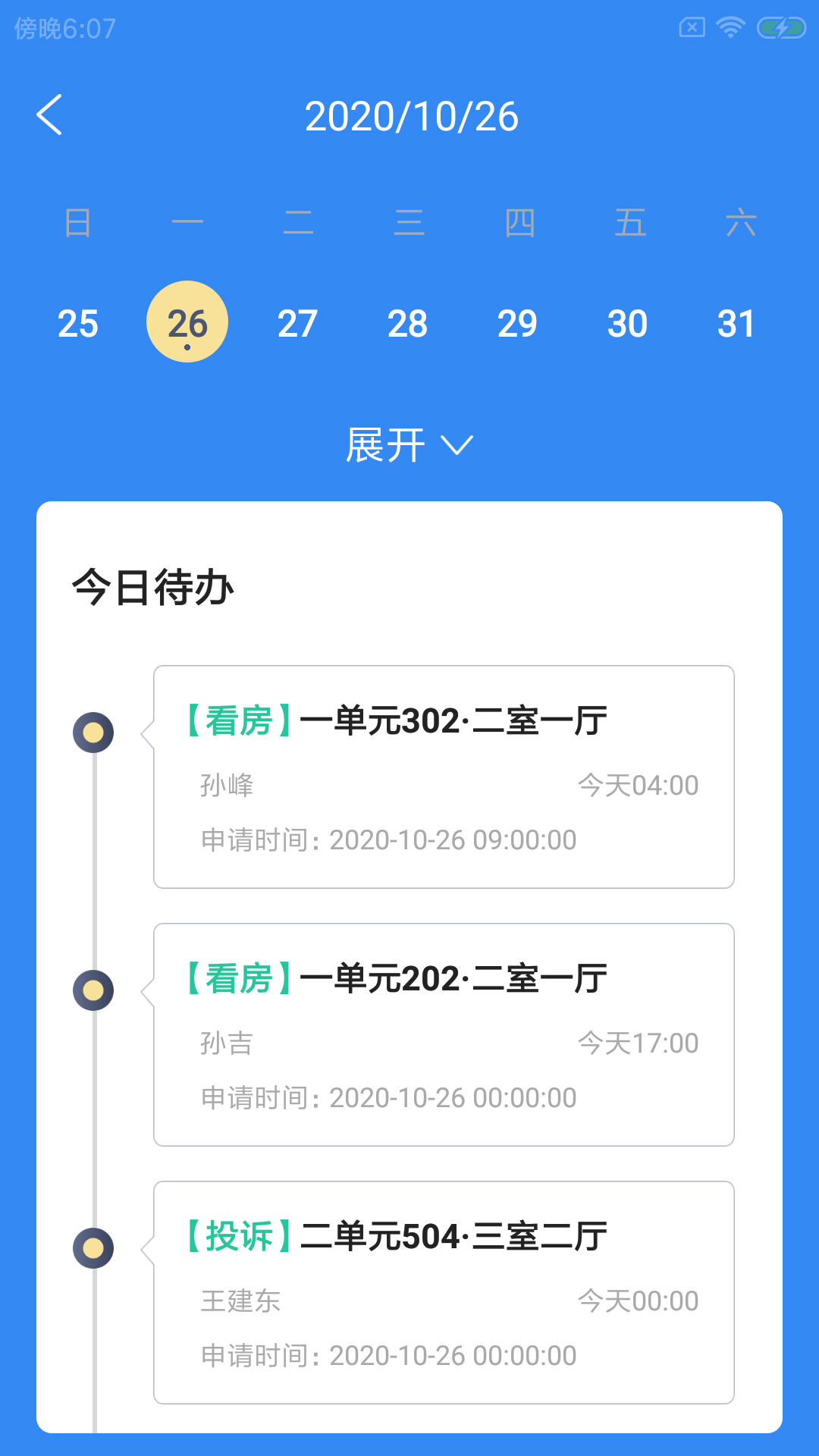The image size is (819, 1456).
Task: Select date 25 in the calendar
Action: pos(78,324)
